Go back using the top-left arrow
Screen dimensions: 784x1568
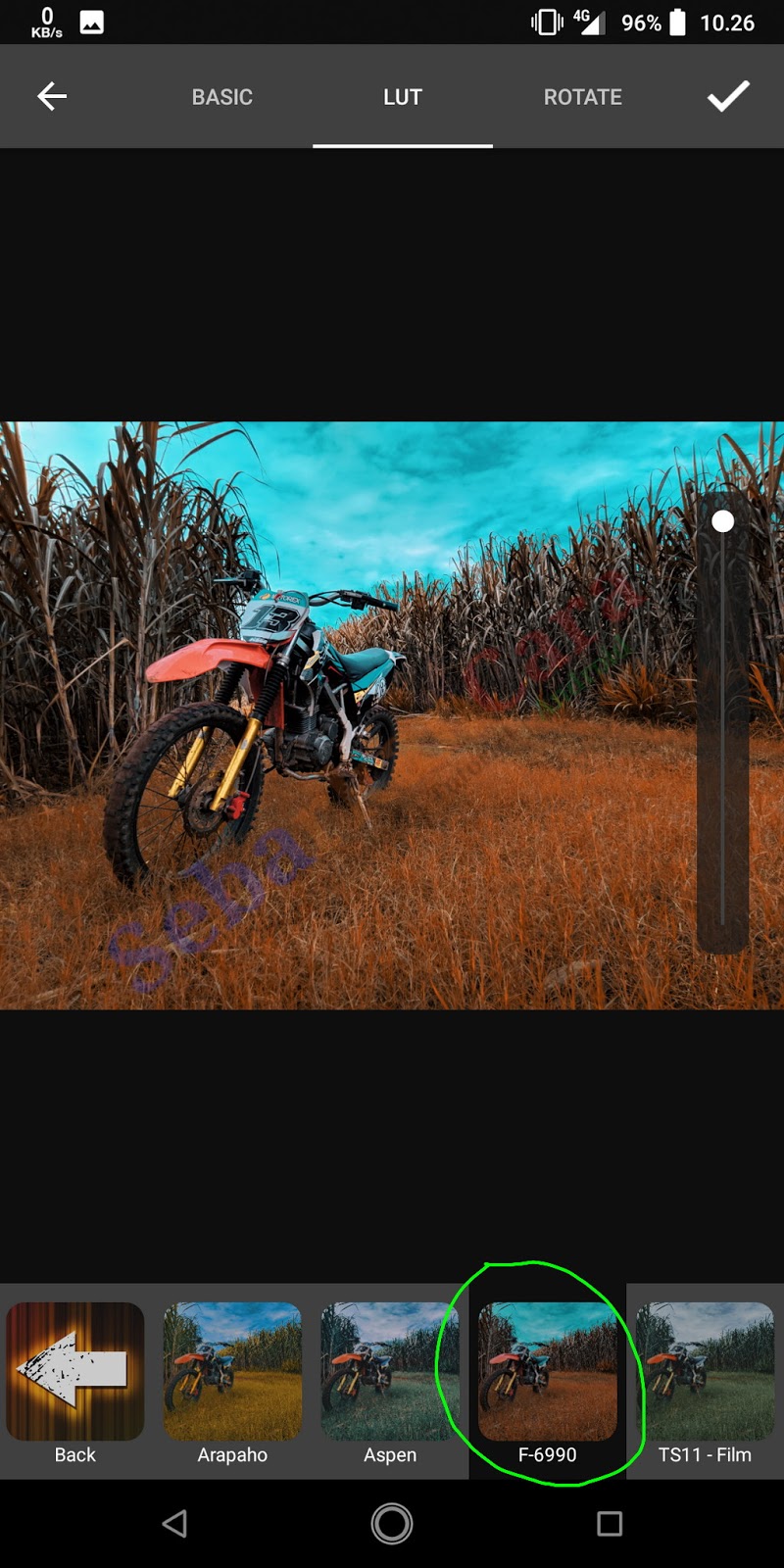[52, 96]
